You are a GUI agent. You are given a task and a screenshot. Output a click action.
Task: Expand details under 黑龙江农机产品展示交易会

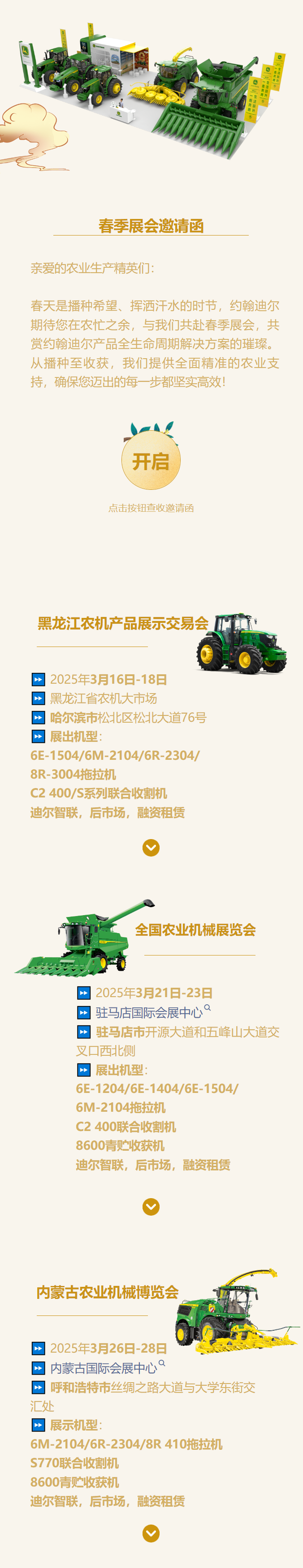(151, 847)
